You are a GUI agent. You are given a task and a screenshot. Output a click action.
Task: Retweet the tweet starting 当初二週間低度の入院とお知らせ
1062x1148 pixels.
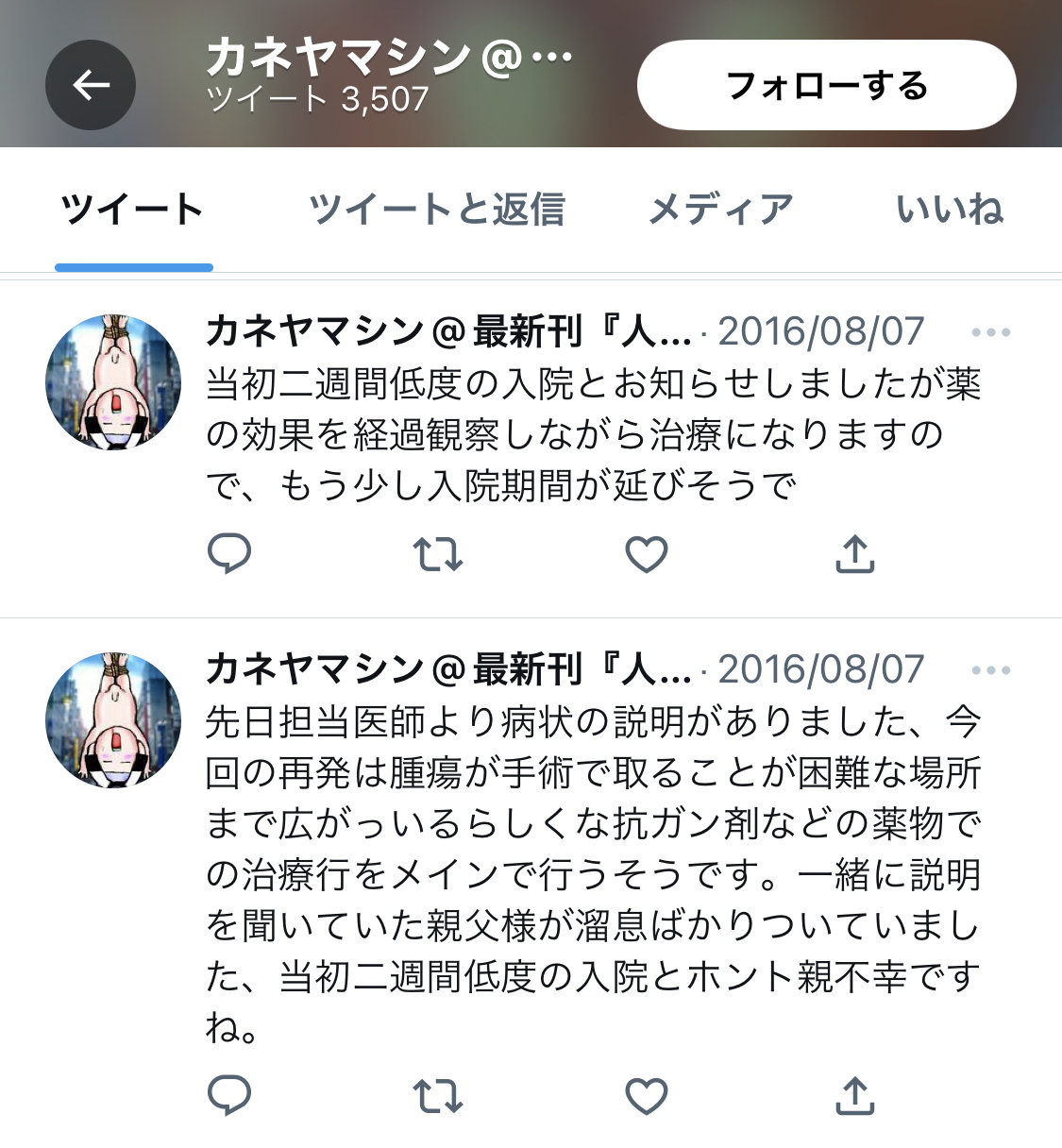click(x=438, y=554)
